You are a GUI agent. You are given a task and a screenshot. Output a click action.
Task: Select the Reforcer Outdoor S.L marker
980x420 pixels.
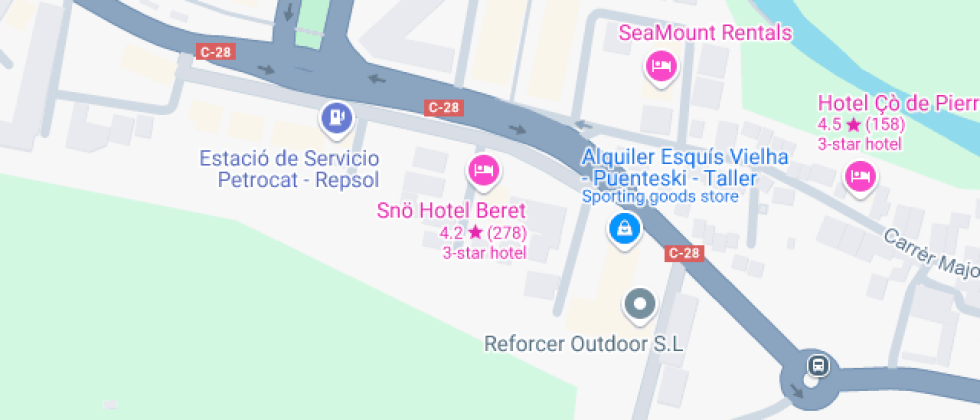click(638, 303)
